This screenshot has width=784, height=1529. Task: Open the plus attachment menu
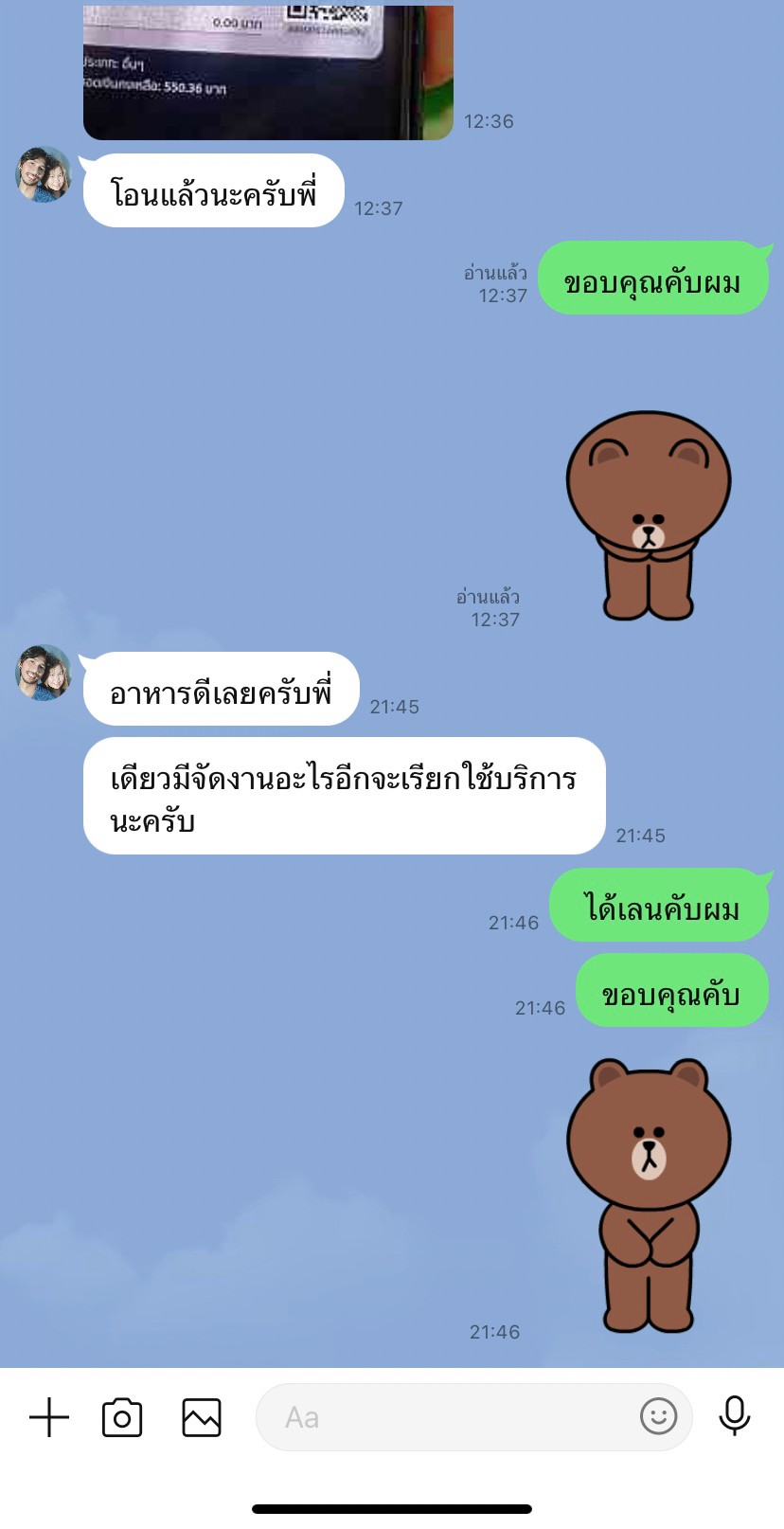(49, 1417)
